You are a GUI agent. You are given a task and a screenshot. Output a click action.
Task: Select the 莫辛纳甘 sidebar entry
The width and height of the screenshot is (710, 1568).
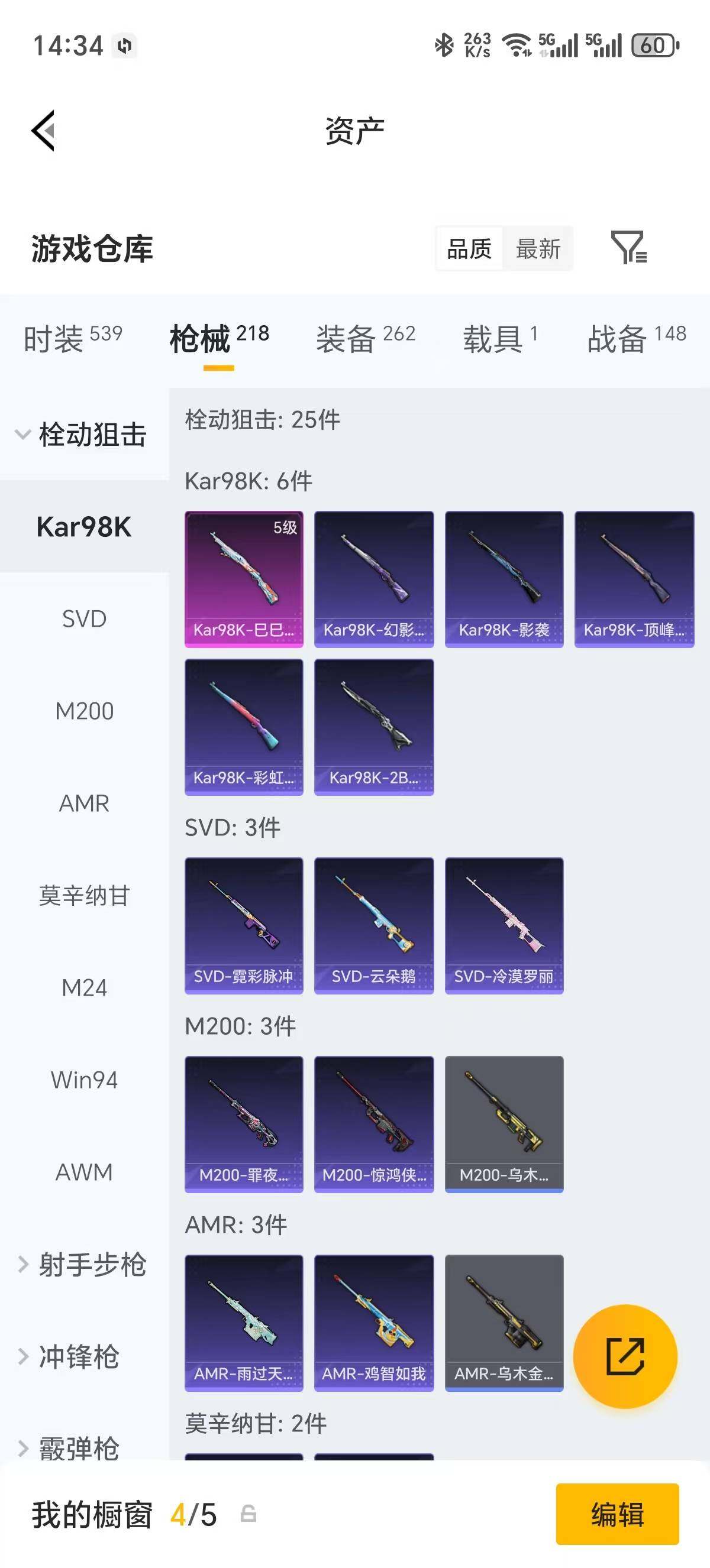pyautogui.click(x=85, y=895)
